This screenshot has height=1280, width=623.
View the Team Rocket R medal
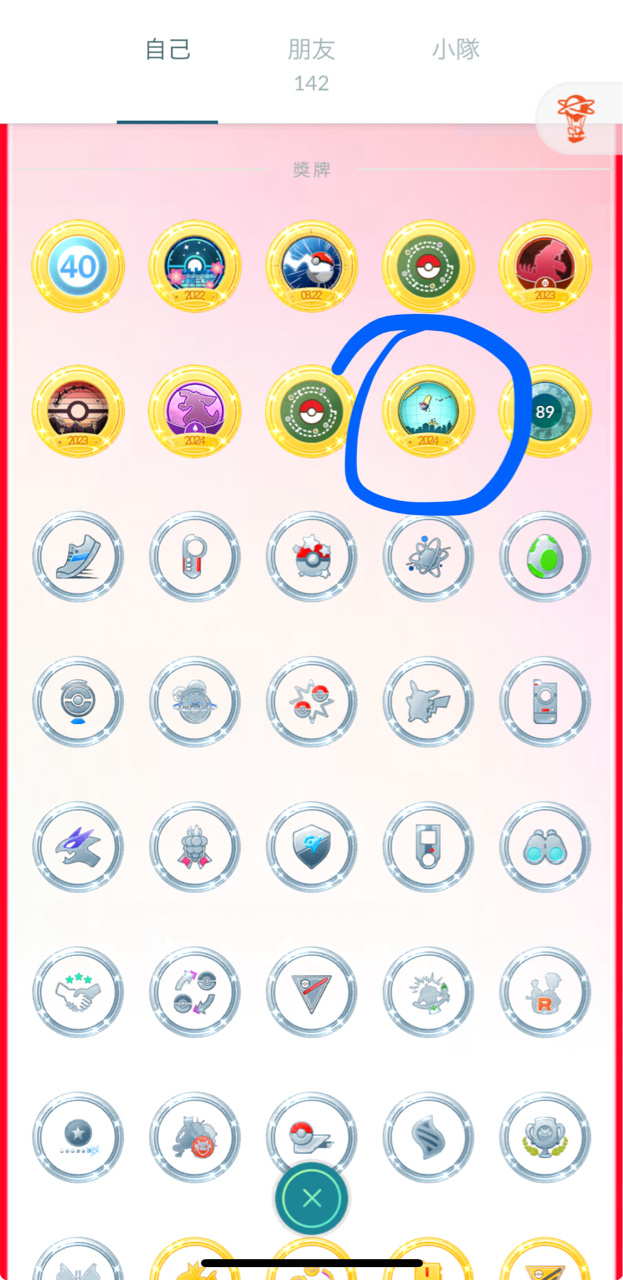[x=545, y=992]
